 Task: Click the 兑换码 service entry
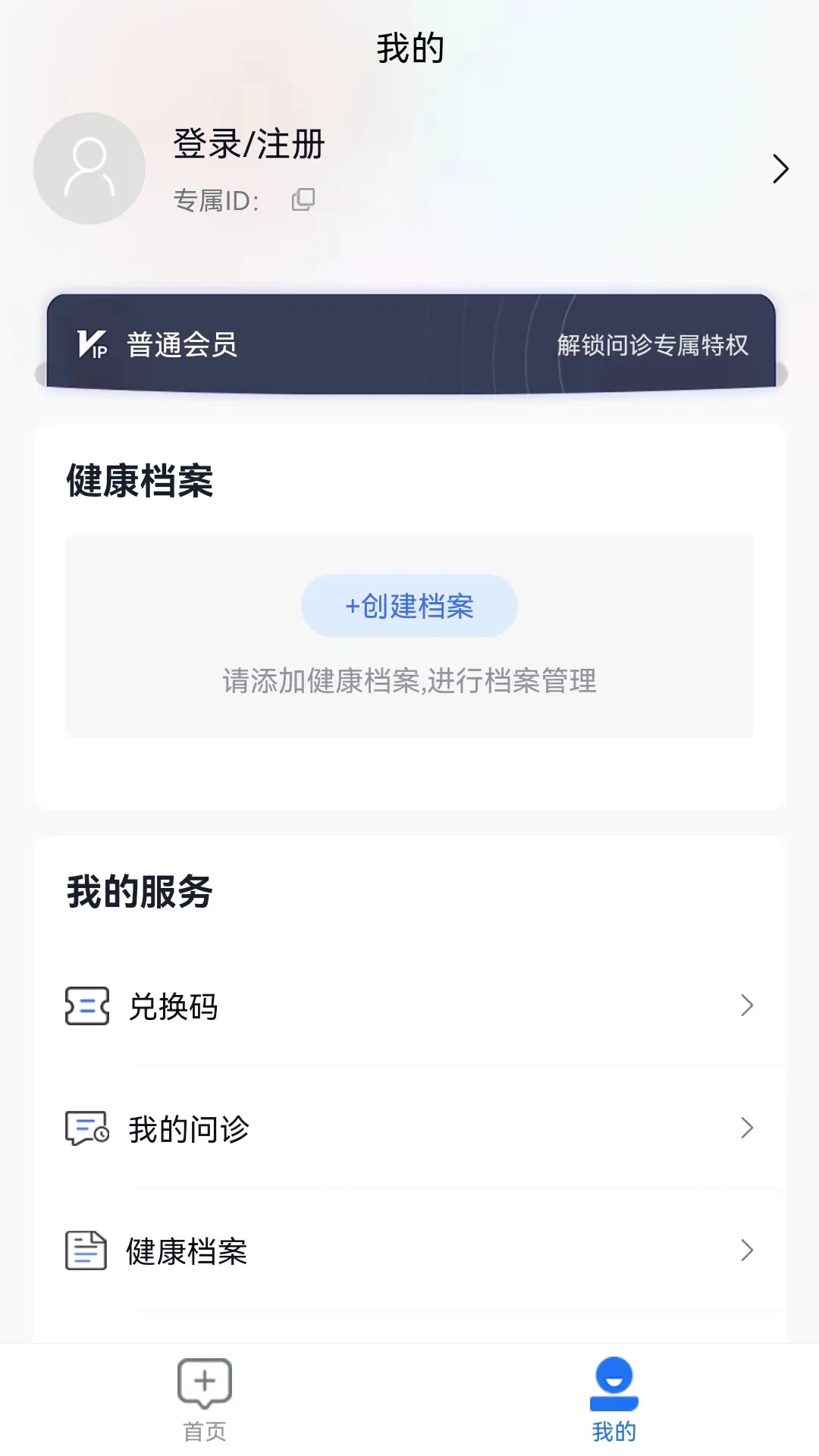pos(173,1007)
